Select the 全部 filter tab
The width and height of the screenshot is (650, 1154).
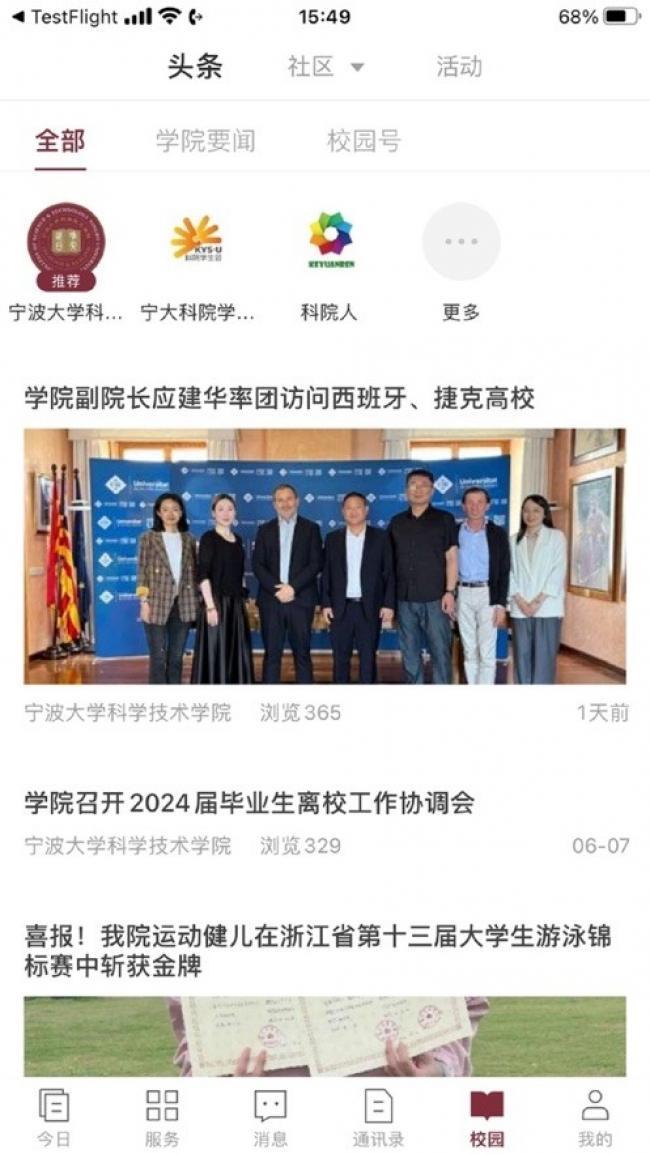(60, 141)
